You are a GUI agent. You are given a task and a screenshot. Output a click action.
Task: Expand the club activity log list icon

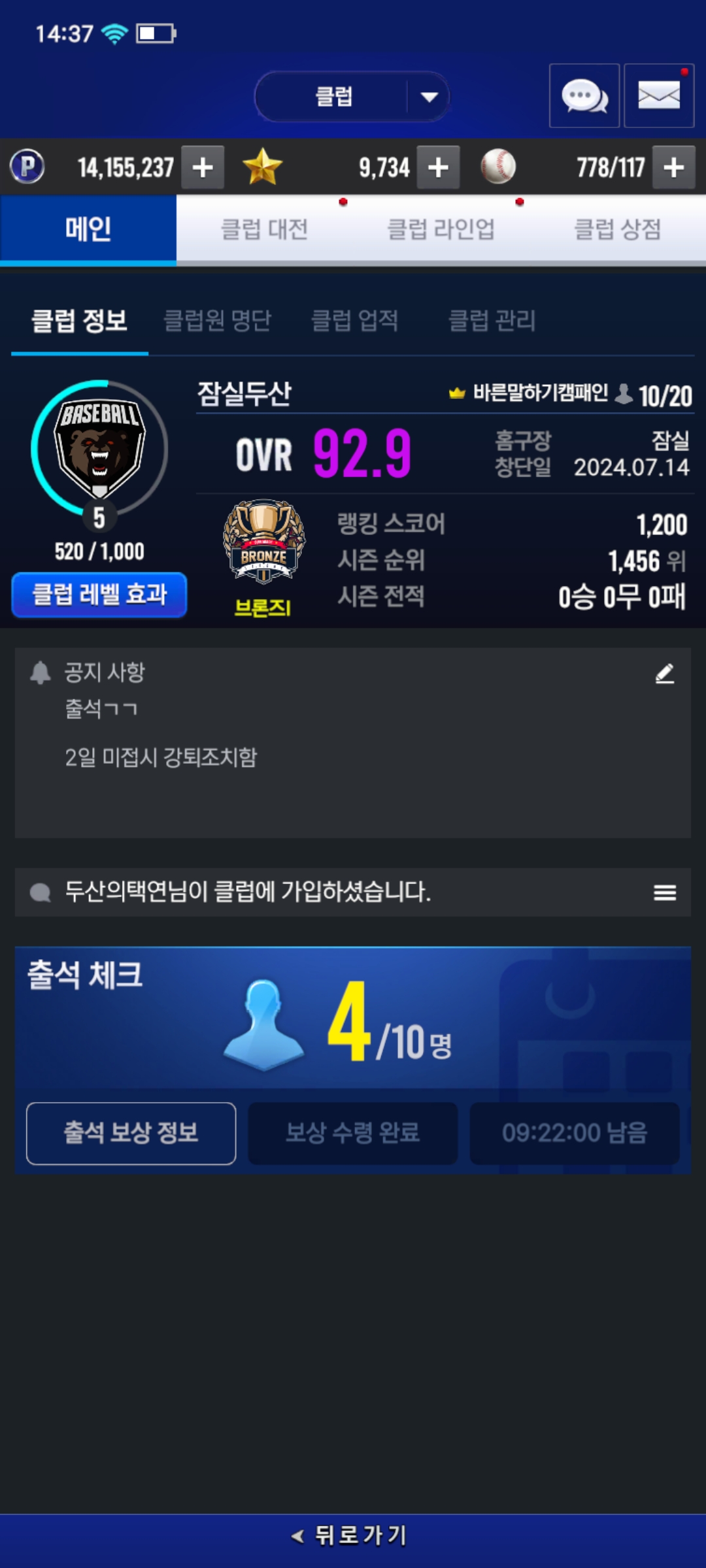click(665, 892)
